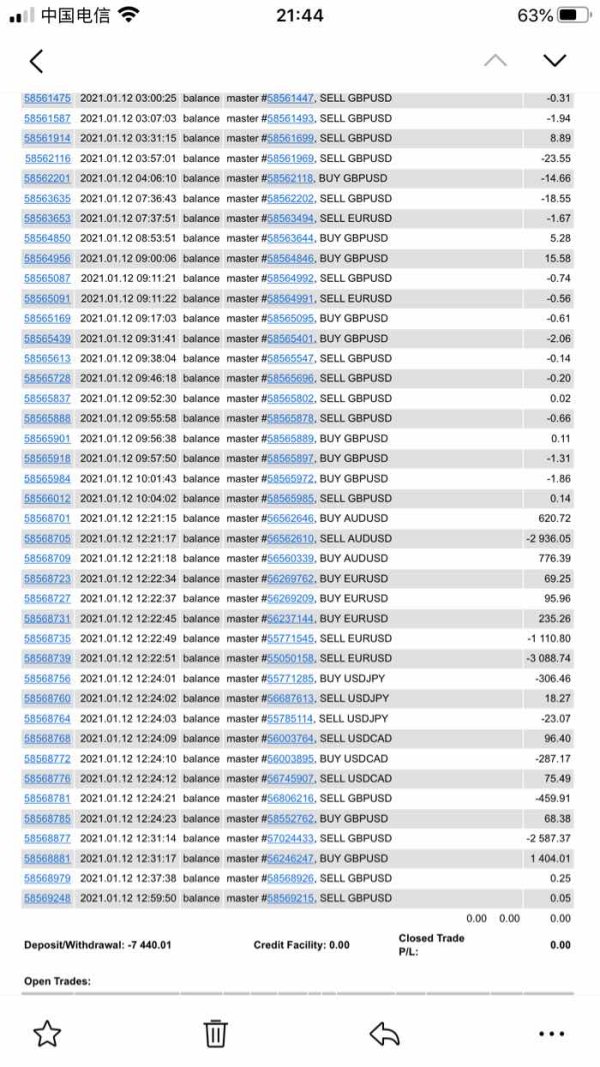Open master order link 56003895
The height and width of the screenshot is (1067, 600).
(x=290, y=758)
